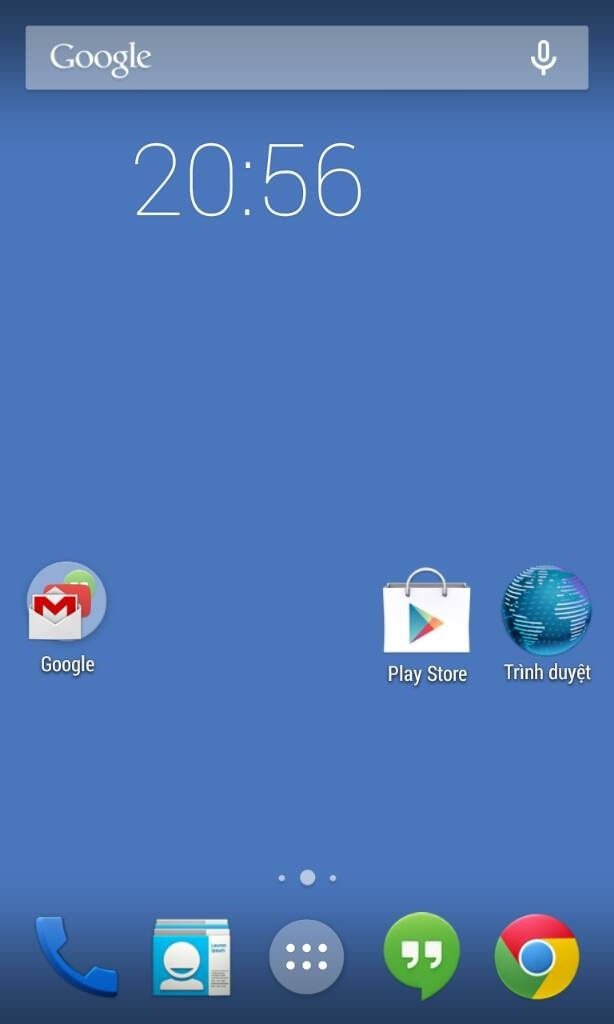The width and height of the screenshot is (614, 1024).
Task: Launch the Play Store app
Action: [427, 625]
